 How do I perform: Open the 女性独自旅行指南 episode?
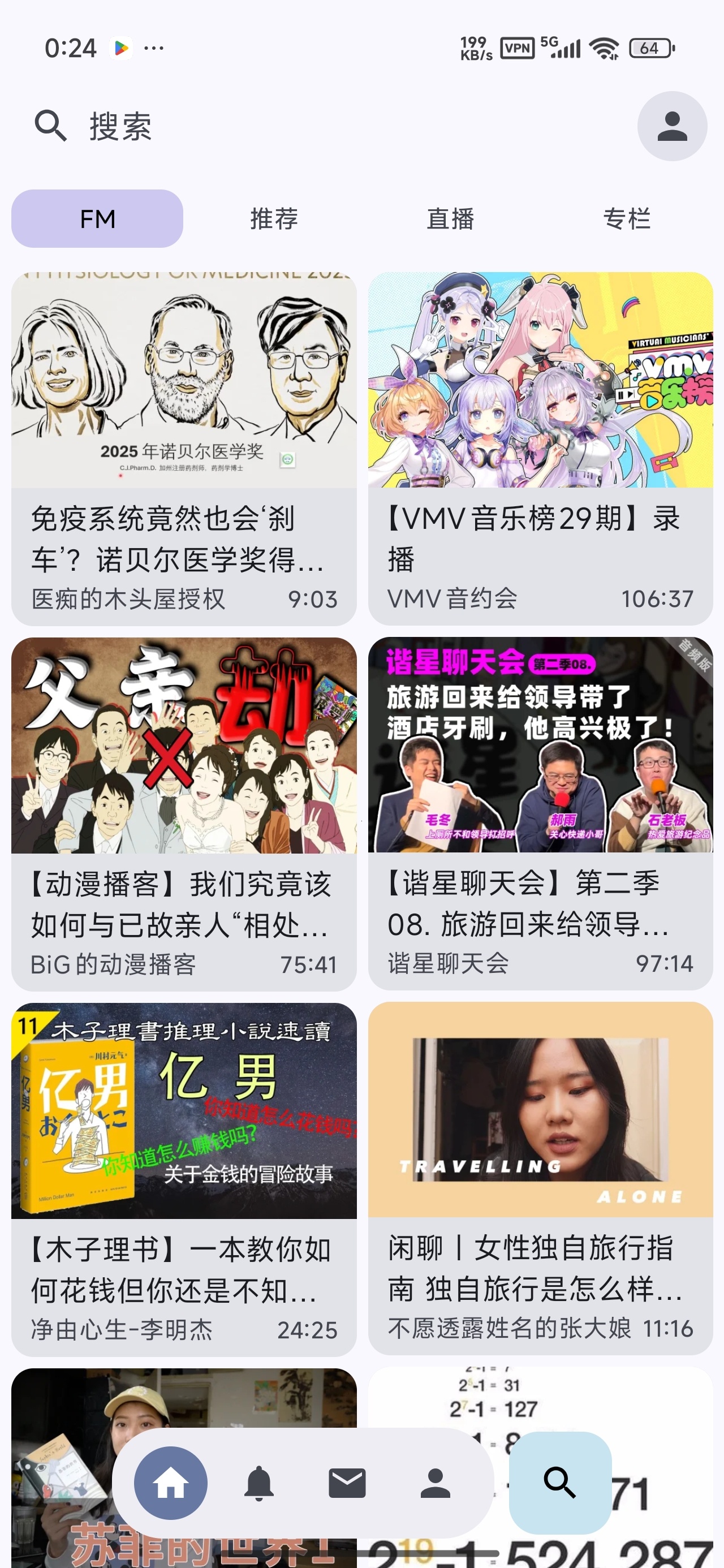[540, 1179]
